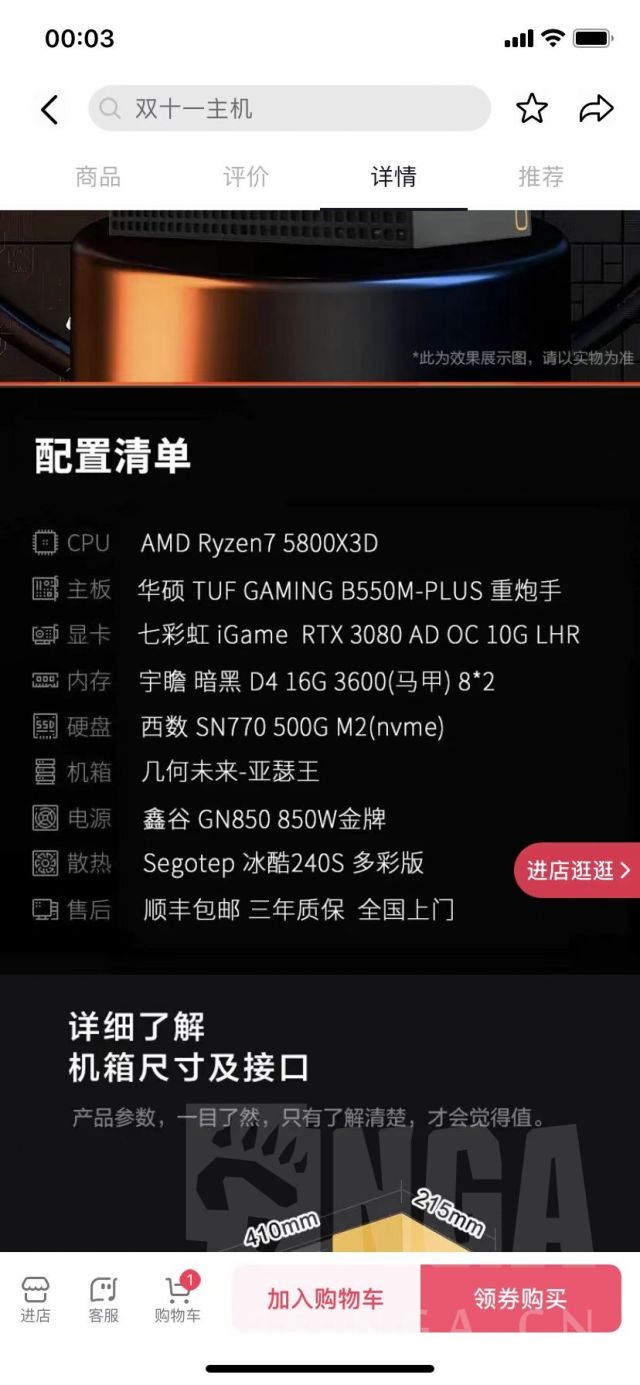Screen dimensions: 640x1385
Task: Open the 购物车 cart
Action: 178,1299
